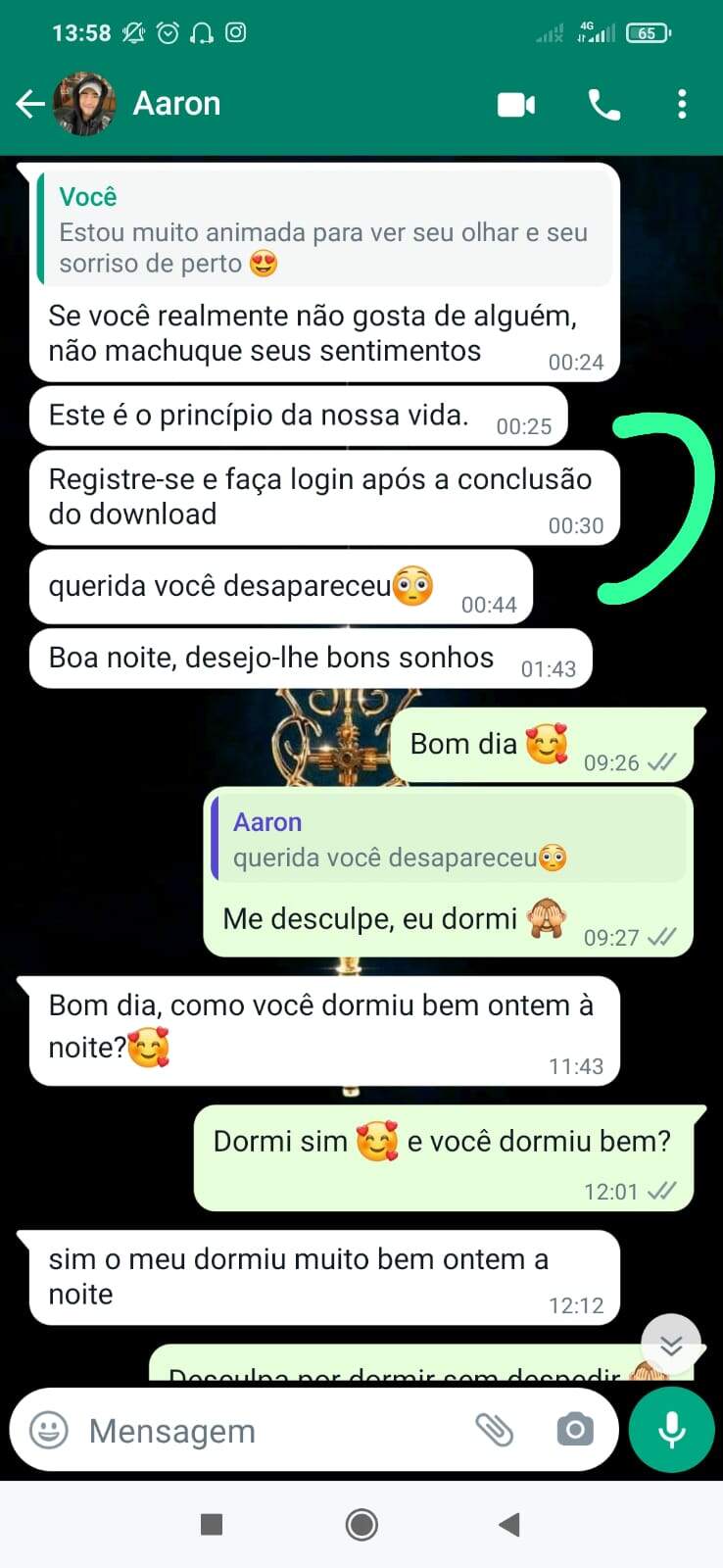Start a video call with Aaron
The image size is (723, 1568).
[x=516, y=104]
